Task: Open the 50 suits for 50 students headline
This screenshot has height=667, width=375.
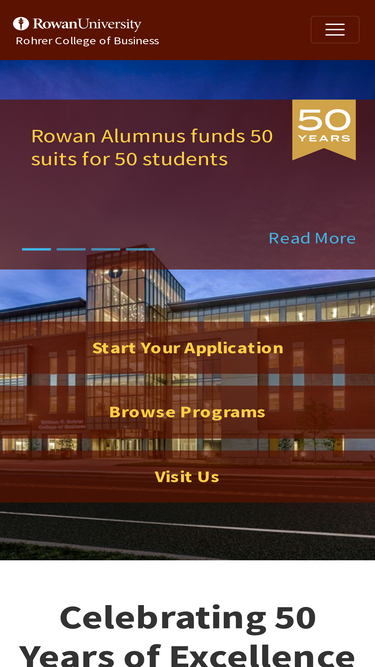Action: [x=152, y=148]
